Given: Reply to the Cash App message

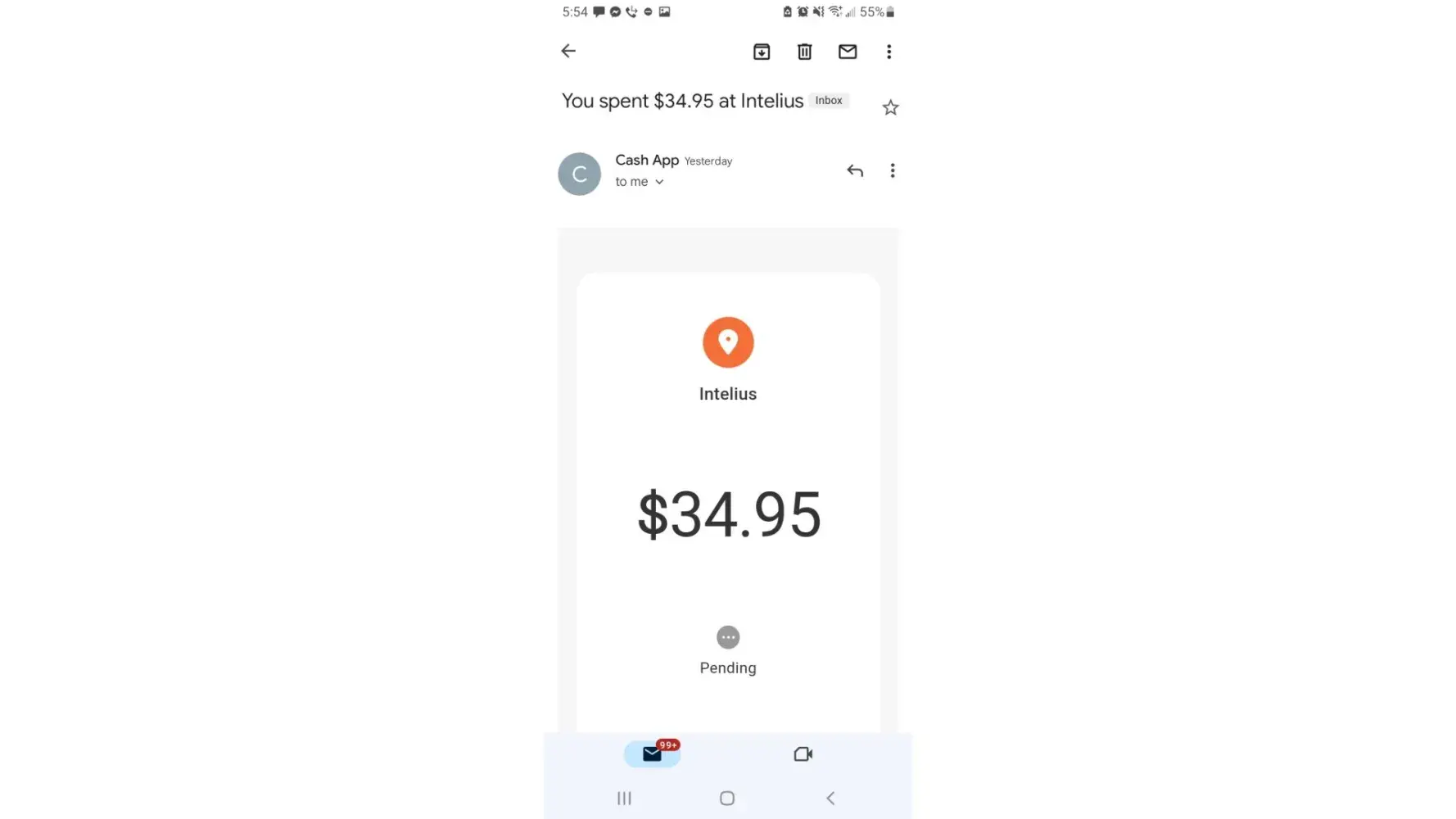Looking at the screenshot, I should (855, 170).
